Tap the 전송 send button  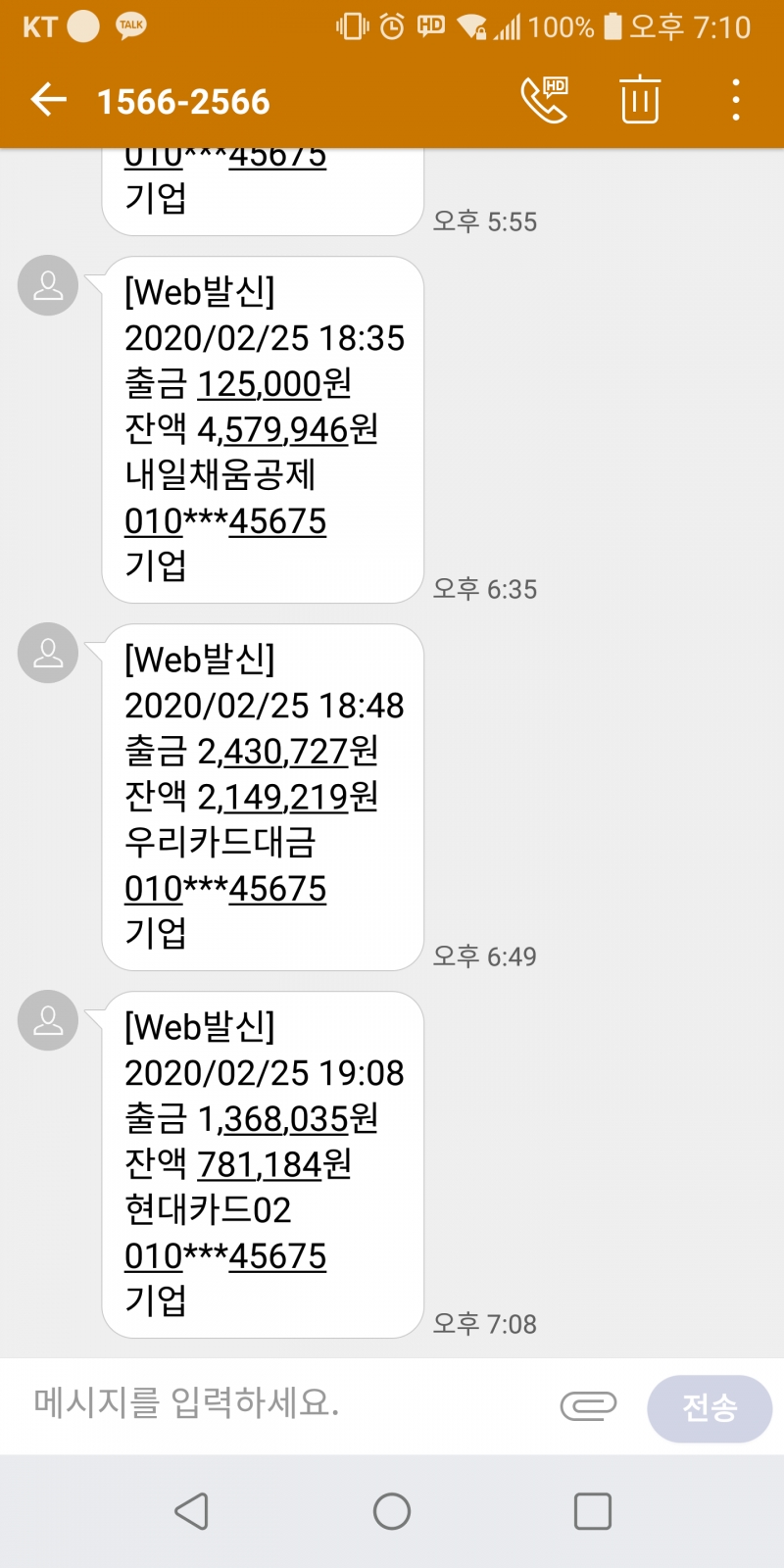pyautogui.click(x=710, y=1408)
